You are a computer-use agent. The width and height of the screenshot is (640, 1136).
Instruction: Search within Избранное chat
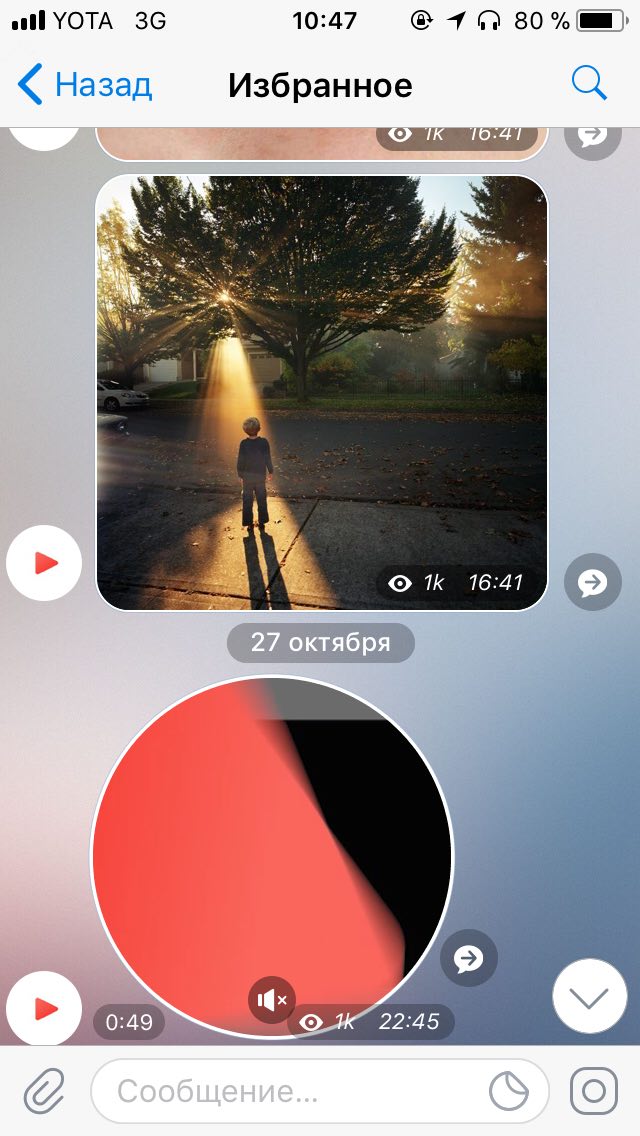click(x=589, y=84)
